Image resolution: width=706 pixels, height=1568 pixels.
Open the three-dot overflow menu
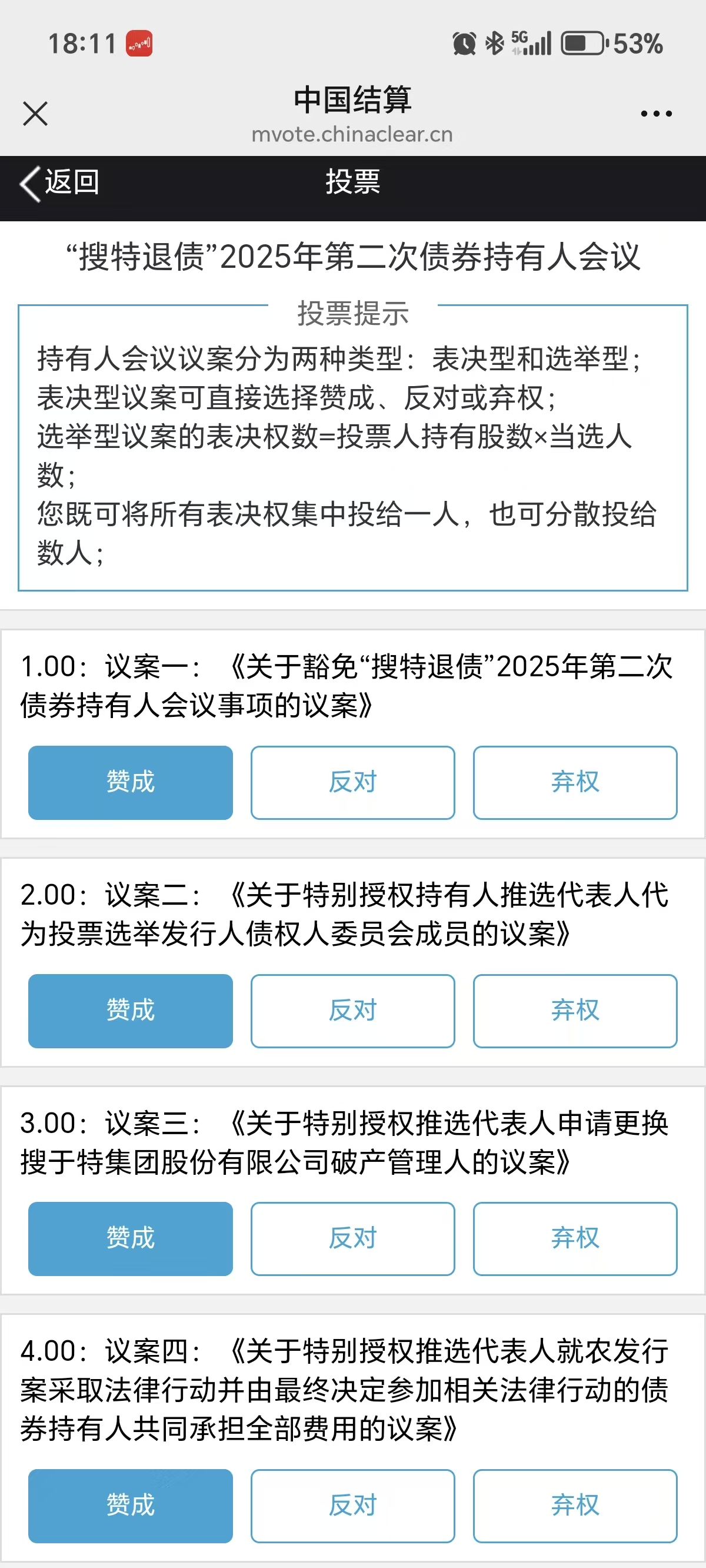tap(656, 114)
